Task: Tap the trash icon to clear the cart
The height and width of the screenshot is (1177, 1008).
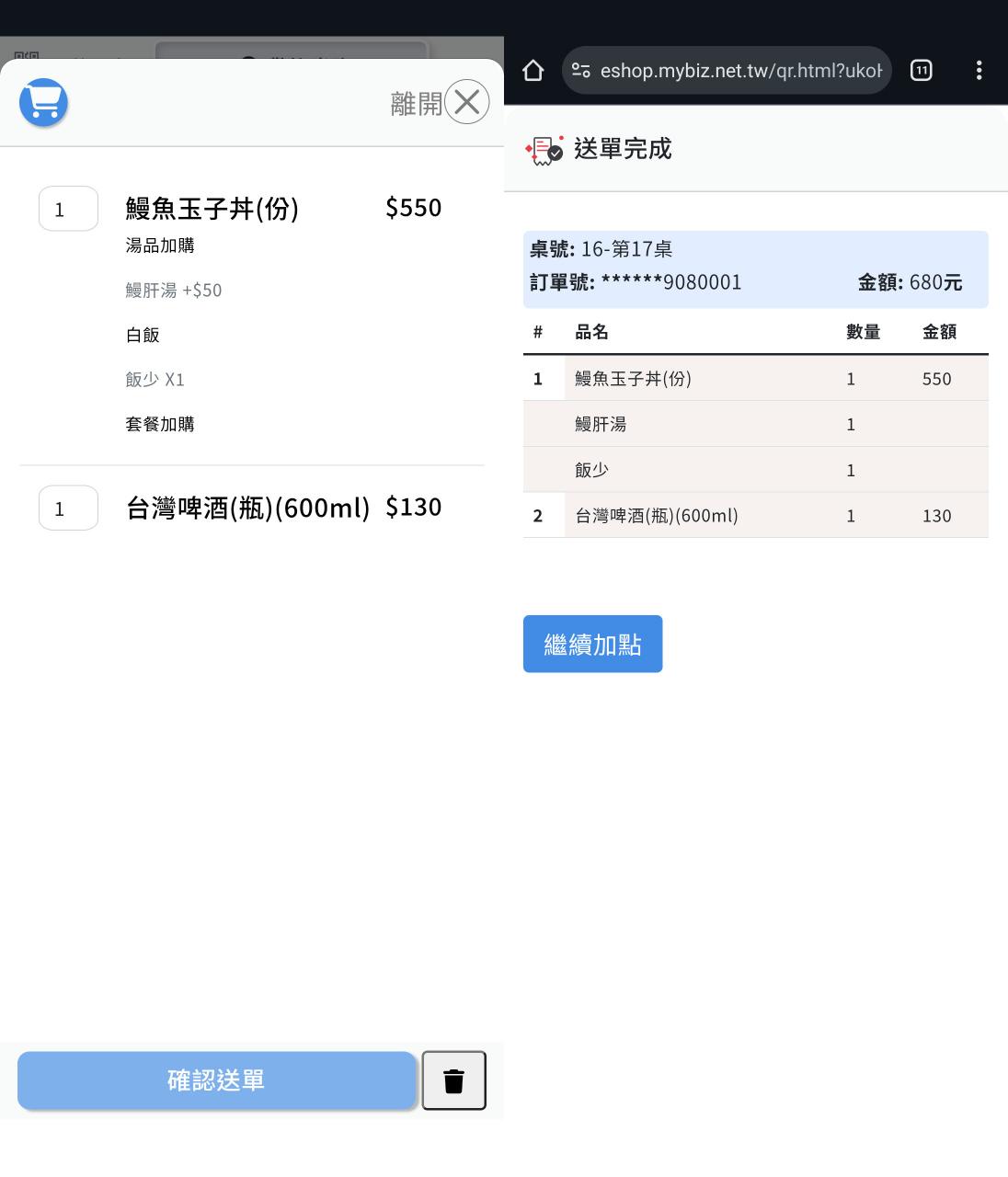Action: (x=453, y=1080)
